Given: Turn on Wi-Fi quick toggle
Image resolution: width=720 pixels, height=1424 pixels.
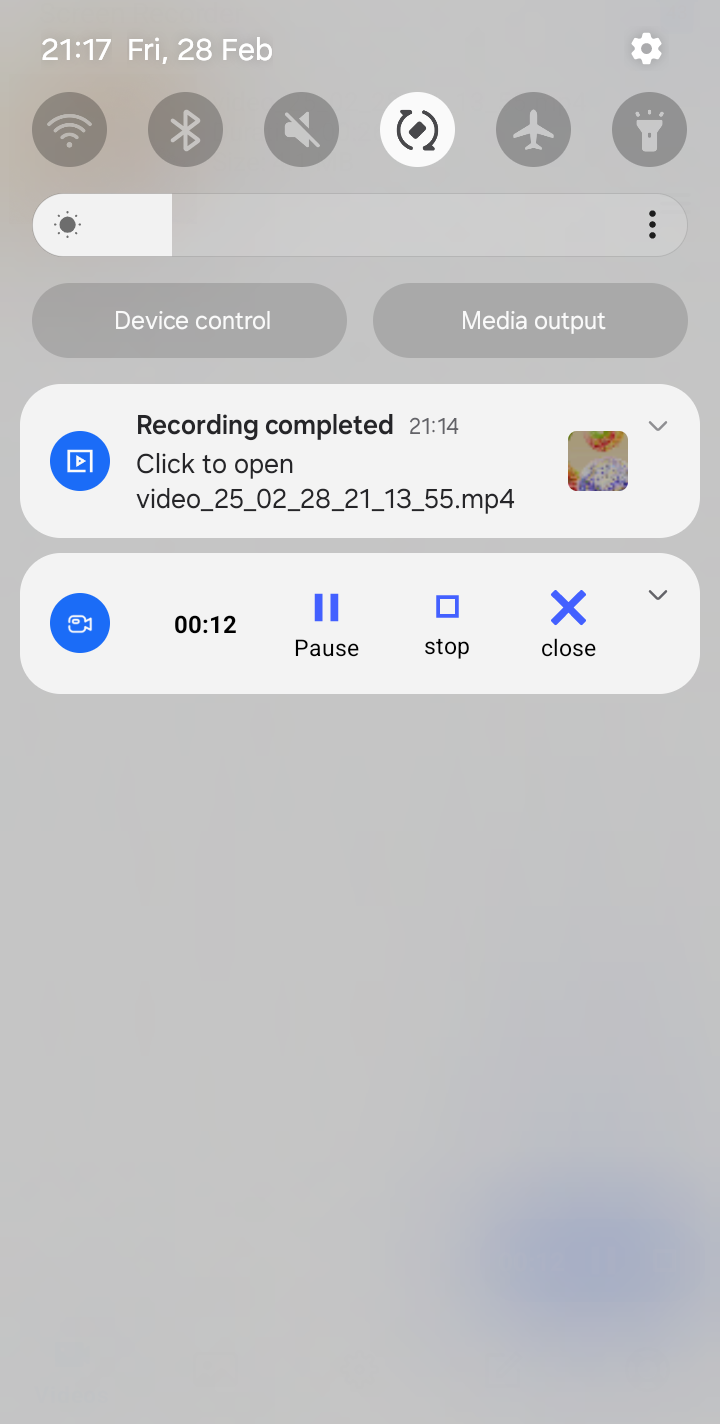Looking at the screenshot, I should (x=70, y=130).
